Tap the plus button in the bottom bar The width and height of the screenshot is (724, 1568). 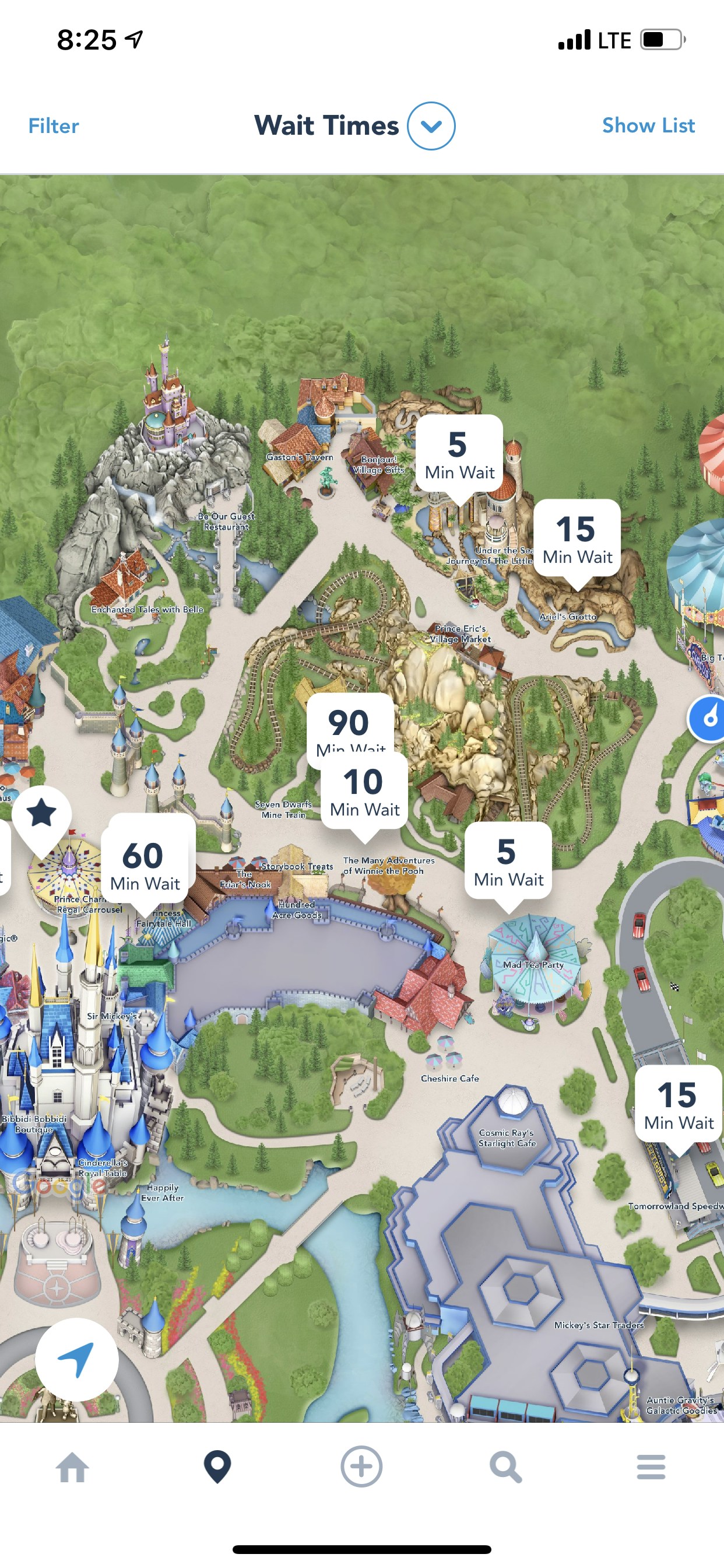click(361, 1466)
